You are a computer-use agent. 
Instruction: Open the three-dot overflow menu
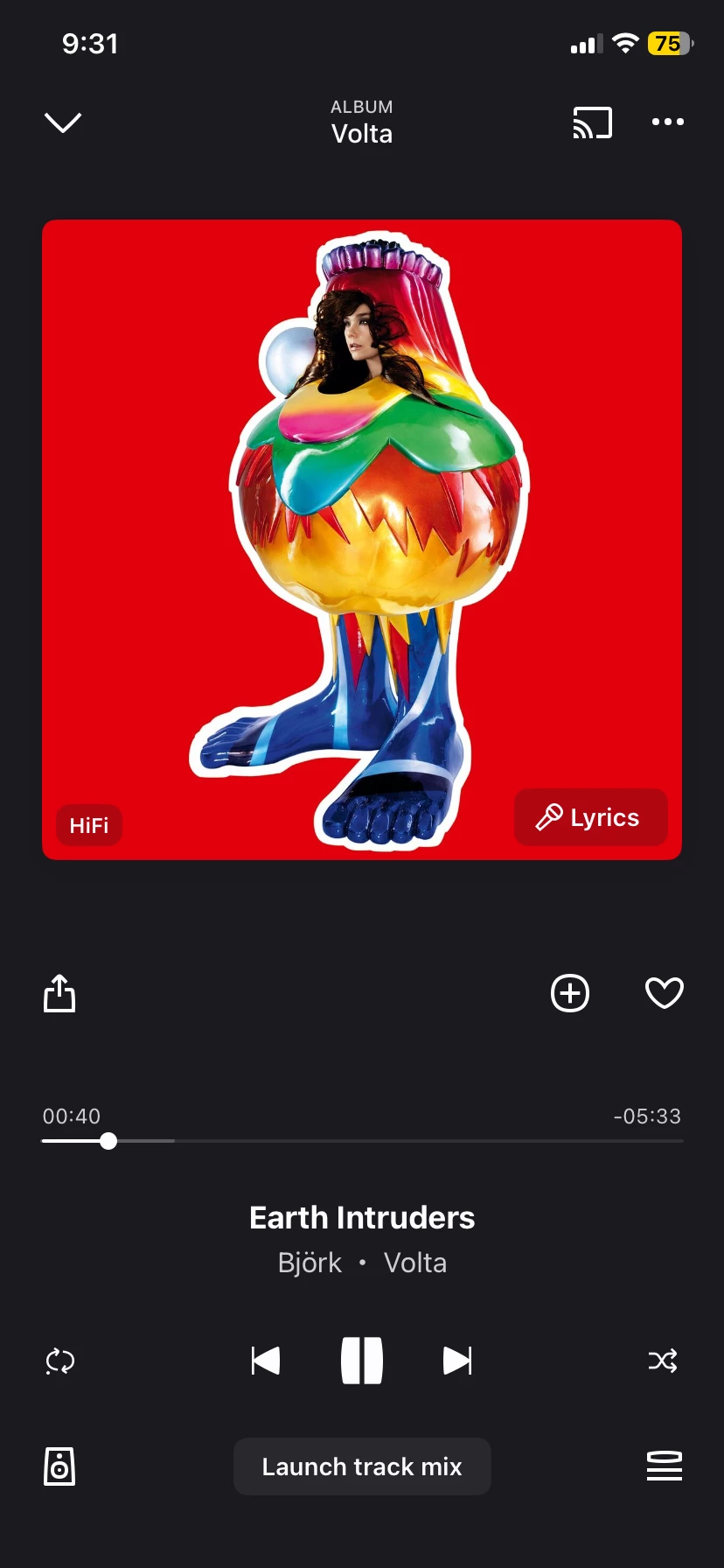(667, 122)
